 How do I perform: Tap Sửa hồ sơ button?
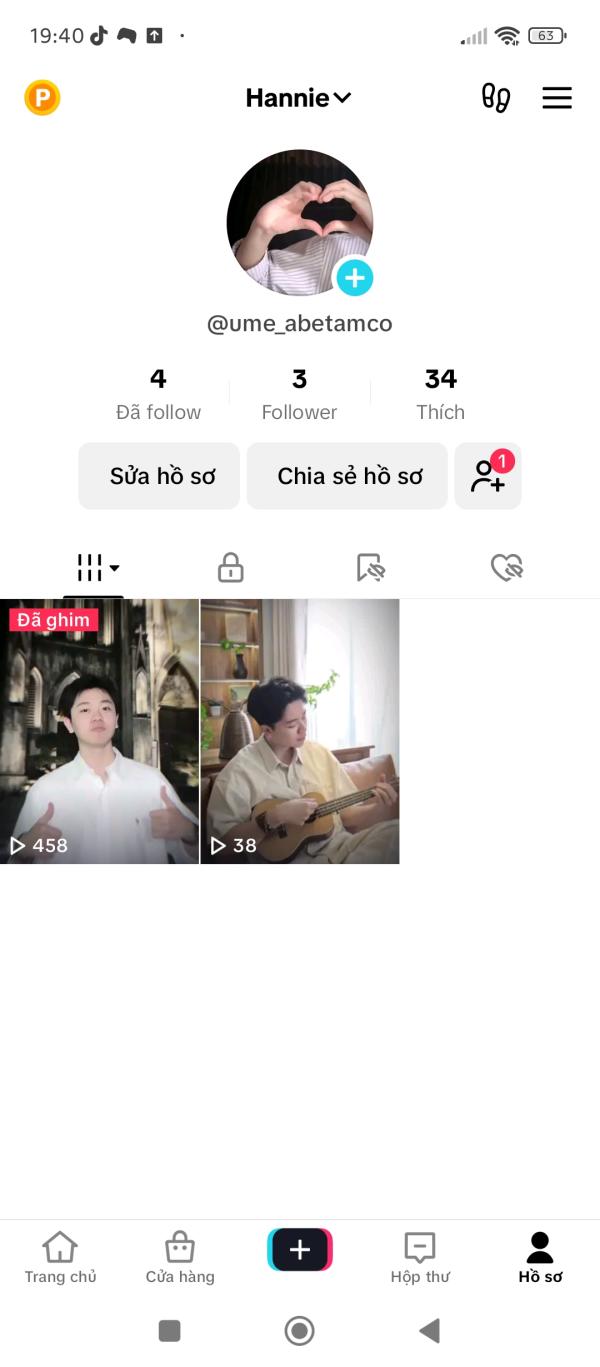[160, 476]
